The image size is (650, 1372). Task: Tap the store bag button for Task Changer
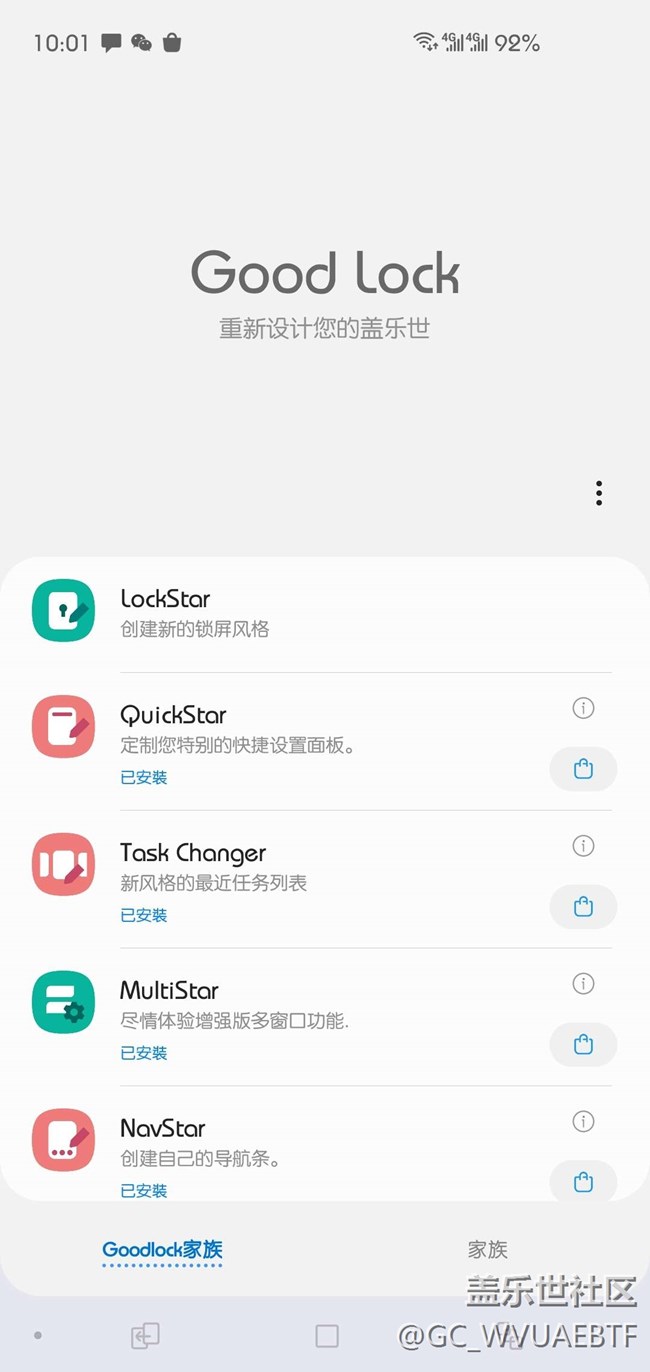click(583, 907)
